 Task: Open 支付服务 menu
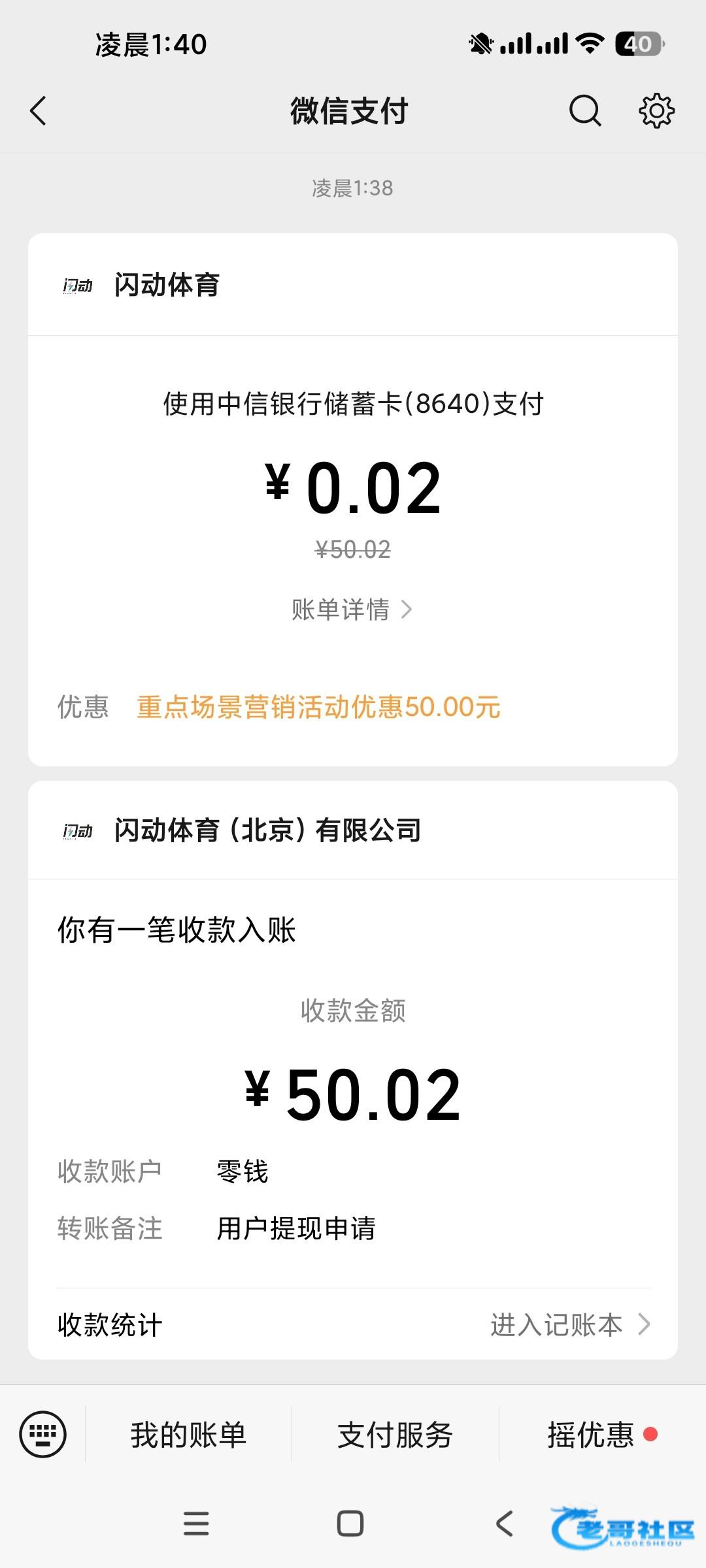coord(395,1435)
